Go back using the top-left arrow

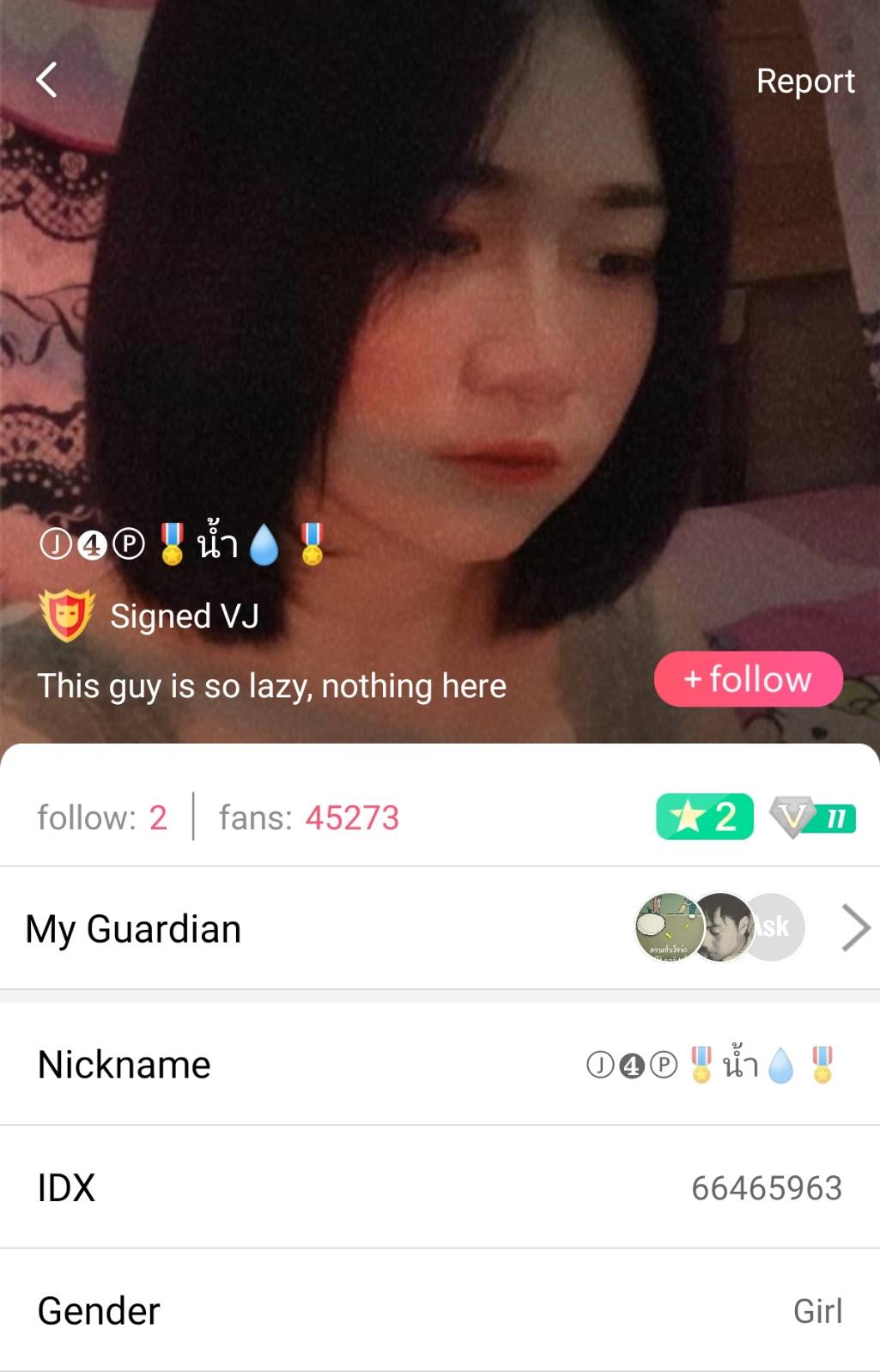point(47,81)
